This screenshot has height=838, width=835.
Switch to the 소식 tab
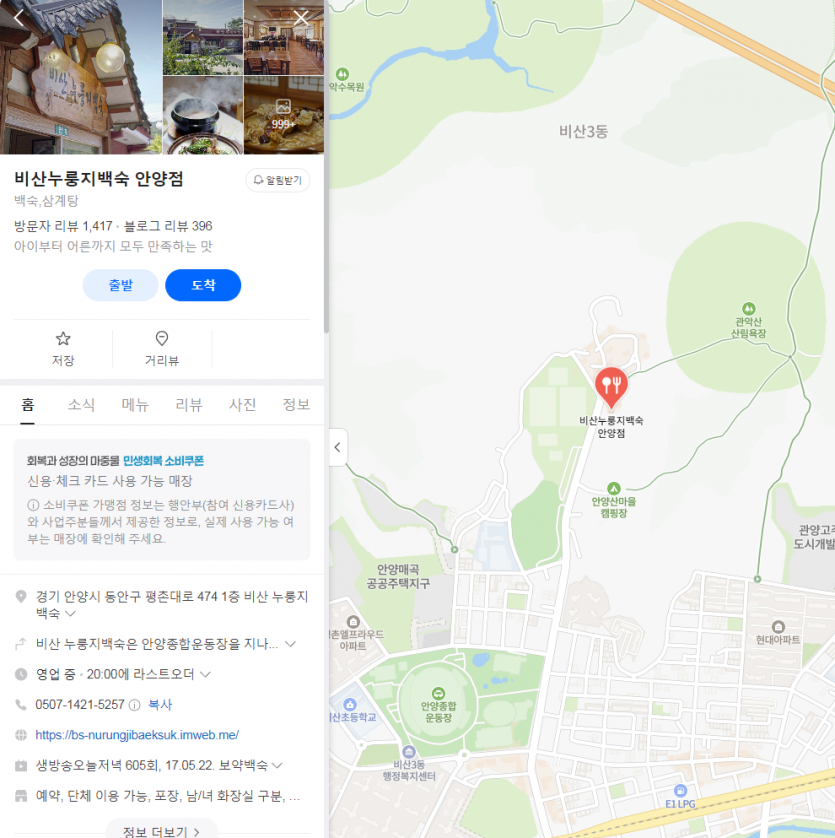point(82,405)
